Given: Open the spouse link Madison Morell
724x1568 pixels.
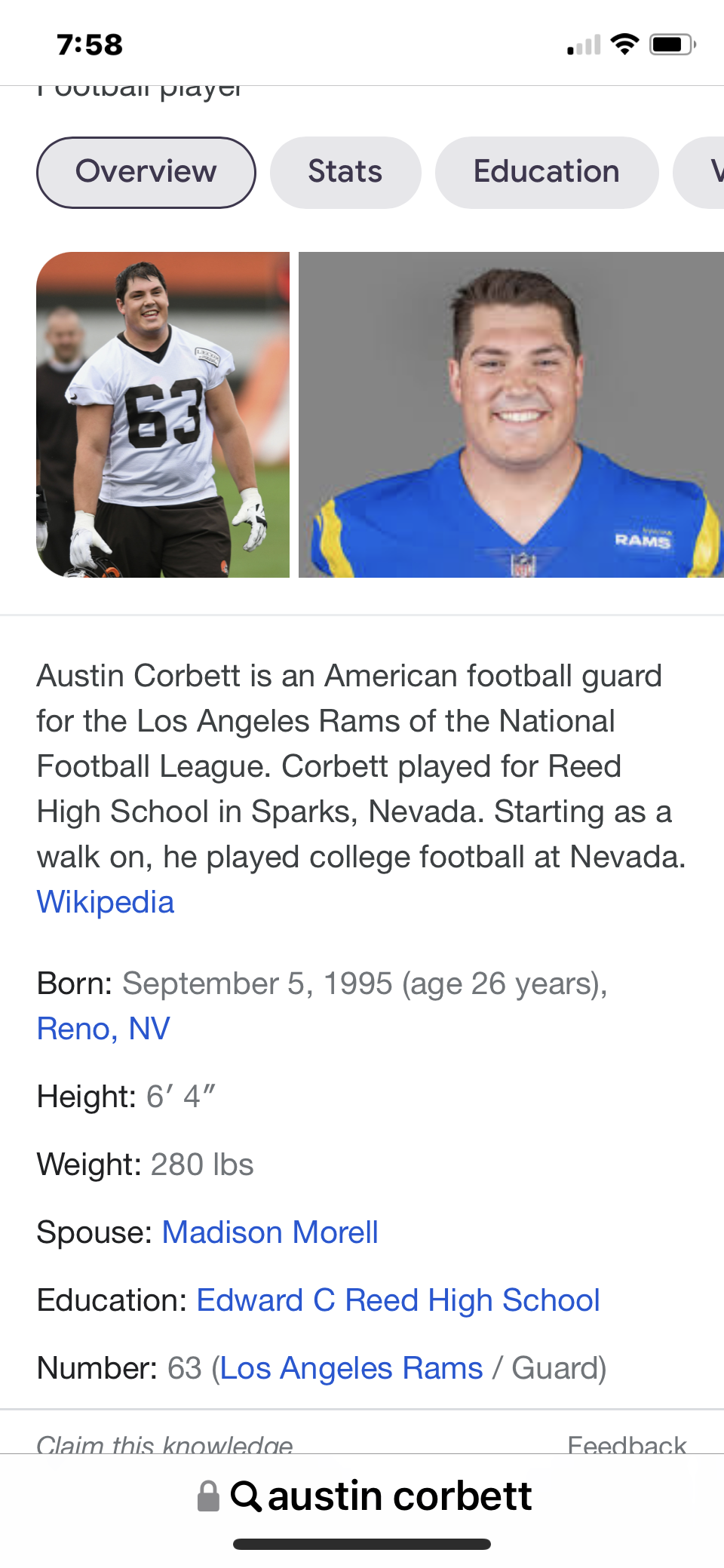Looking at the screenshot, I should click(x=270, y=1232).
